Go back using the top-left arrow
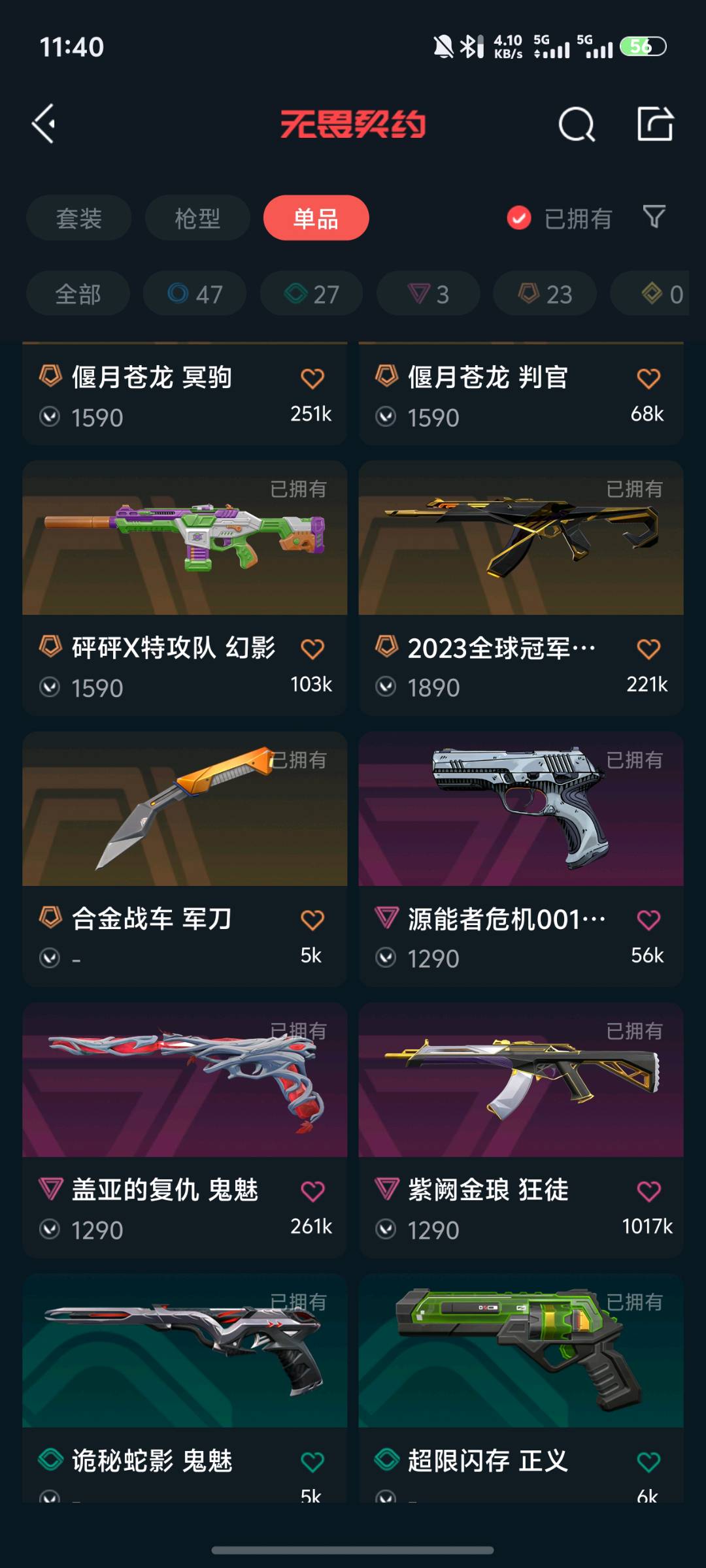The width and height of the screenshot is (706, 1568). 44,123
